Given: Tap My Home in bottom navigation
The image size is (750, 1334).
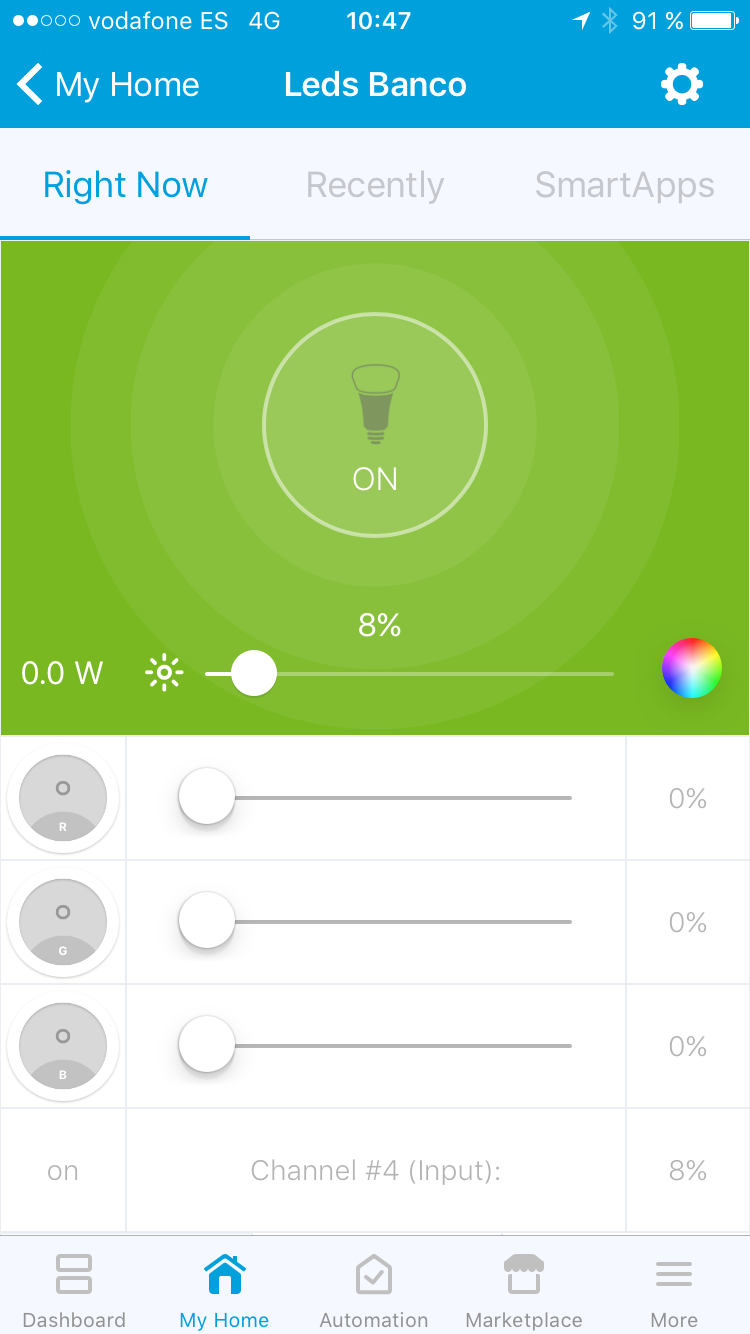Looking at the screenshot, I should point(224,1290).
